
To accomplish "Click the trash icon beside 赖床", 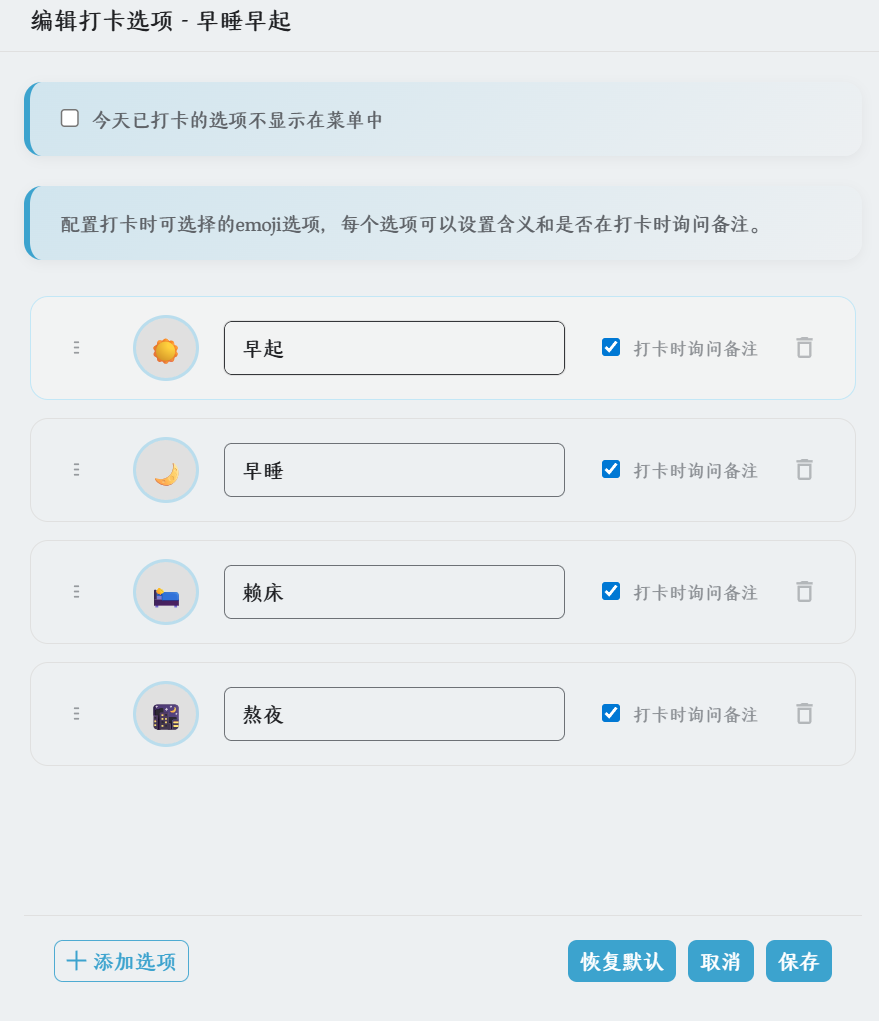I will 804,591.
